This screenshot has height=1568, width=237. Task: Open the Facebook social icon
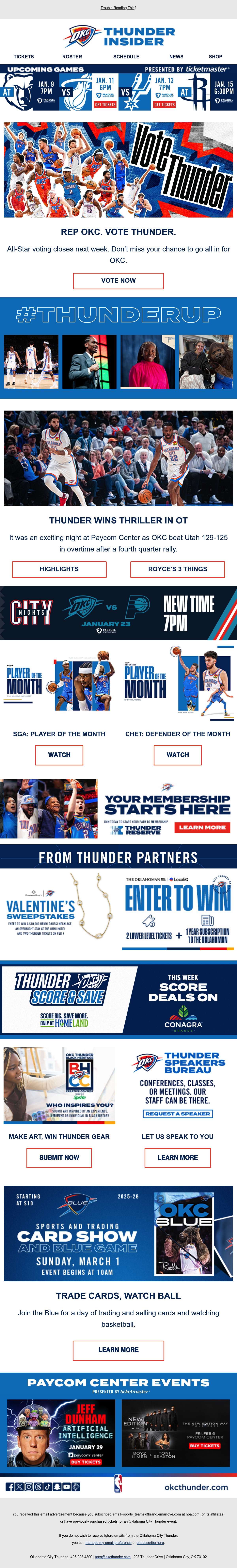pyautogui.click(x=10, y=1486)
